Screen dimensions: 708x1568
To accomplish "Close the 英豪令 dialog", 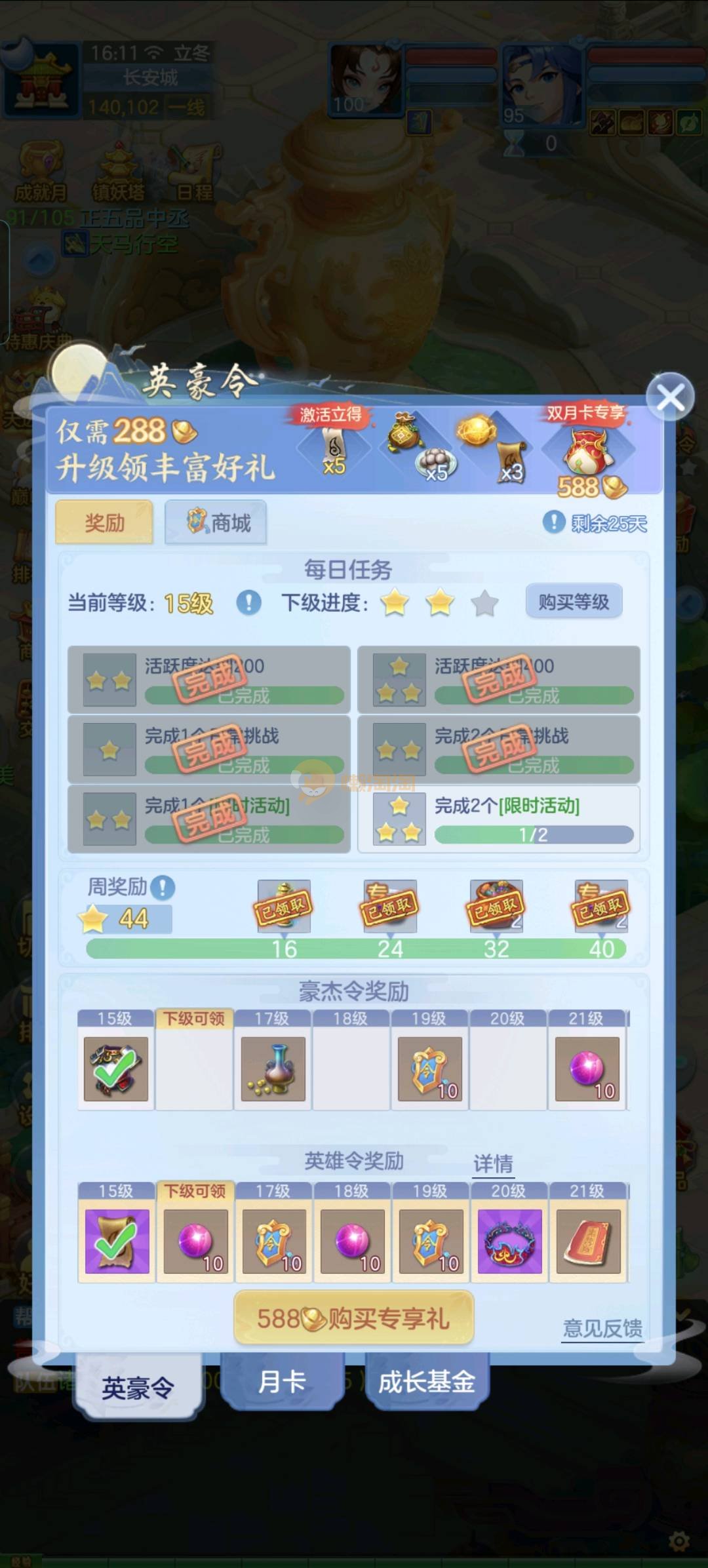I will [669, 397].
